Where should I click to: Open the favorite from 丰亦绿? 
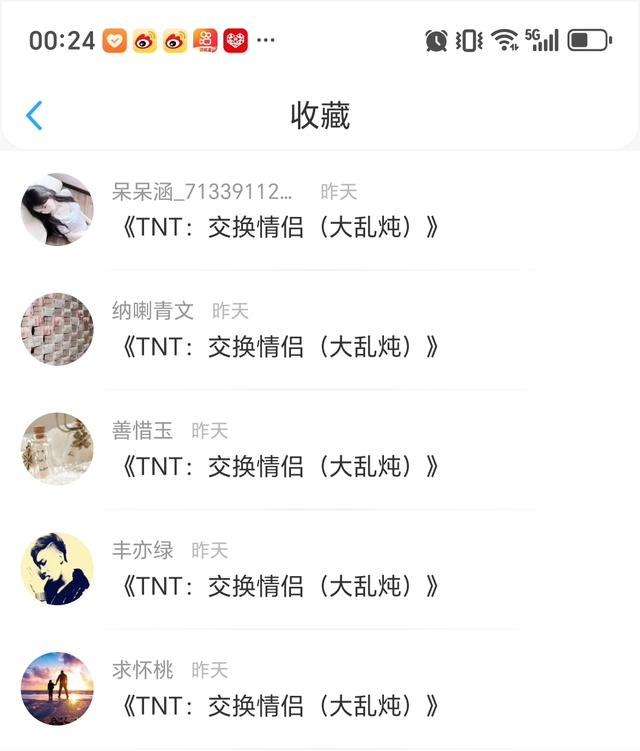(280, 586)
